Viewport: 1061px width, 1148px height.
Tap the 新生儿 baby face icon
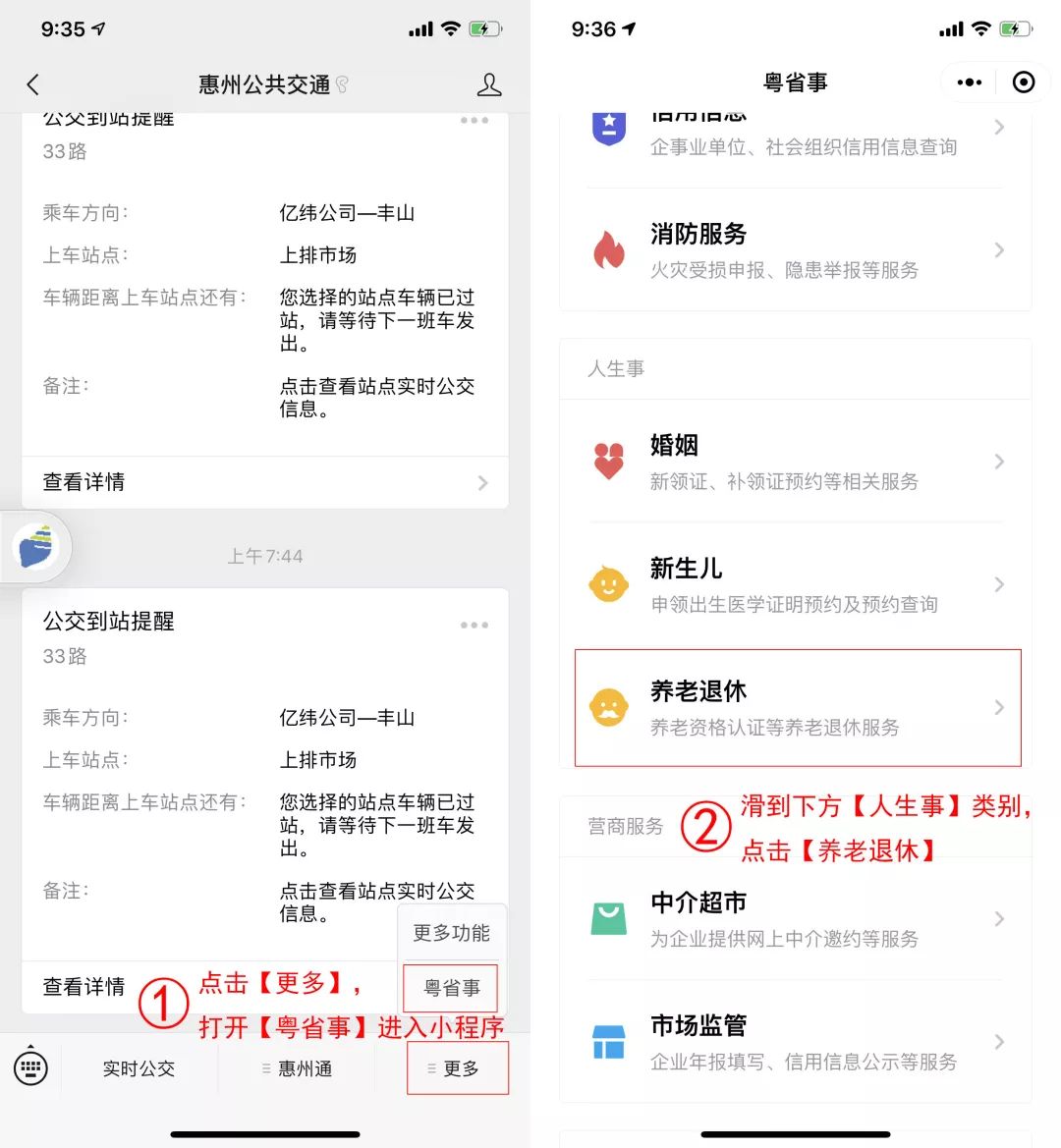(609, 584)
